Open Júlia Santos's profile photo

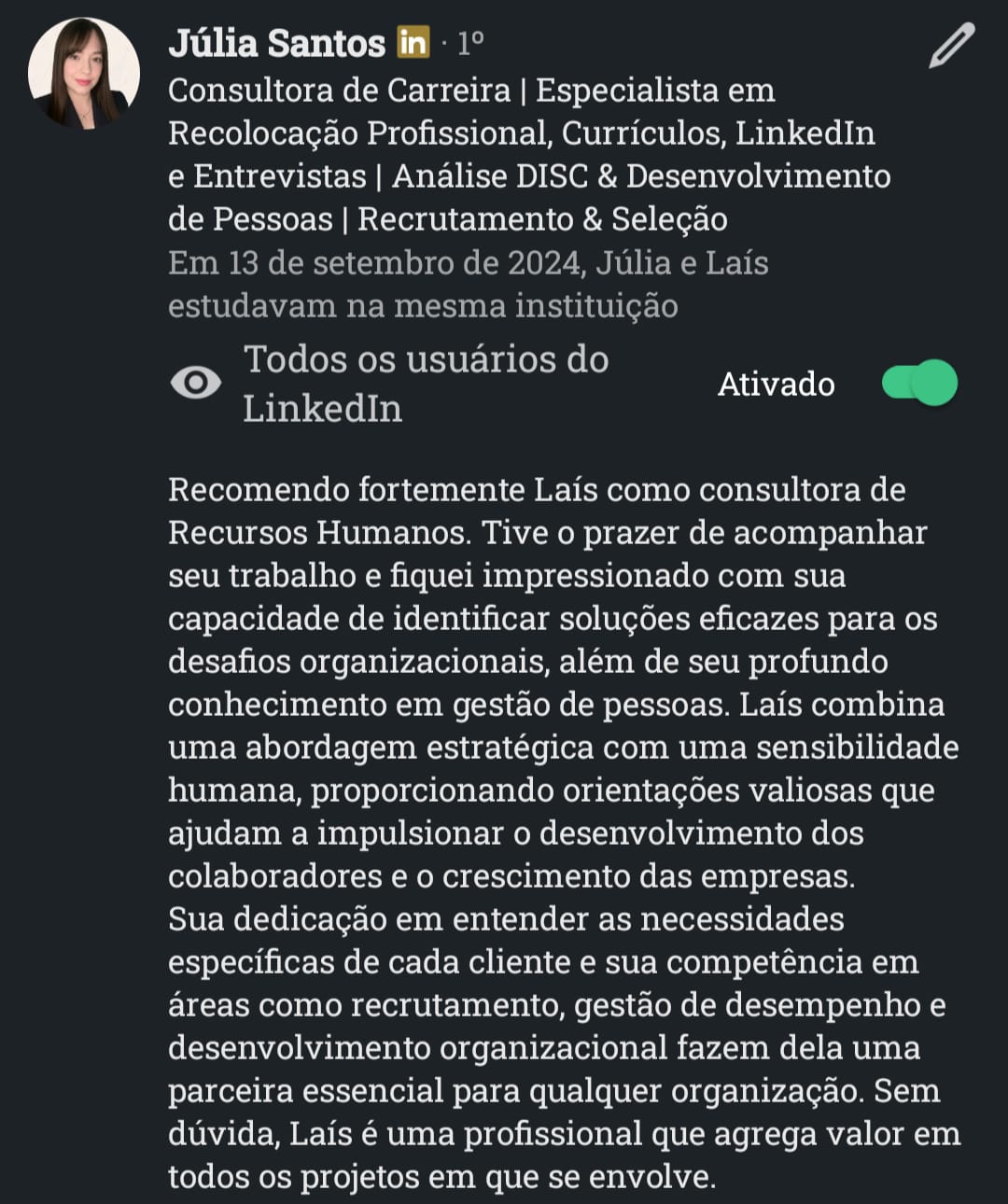coord(84,73)
